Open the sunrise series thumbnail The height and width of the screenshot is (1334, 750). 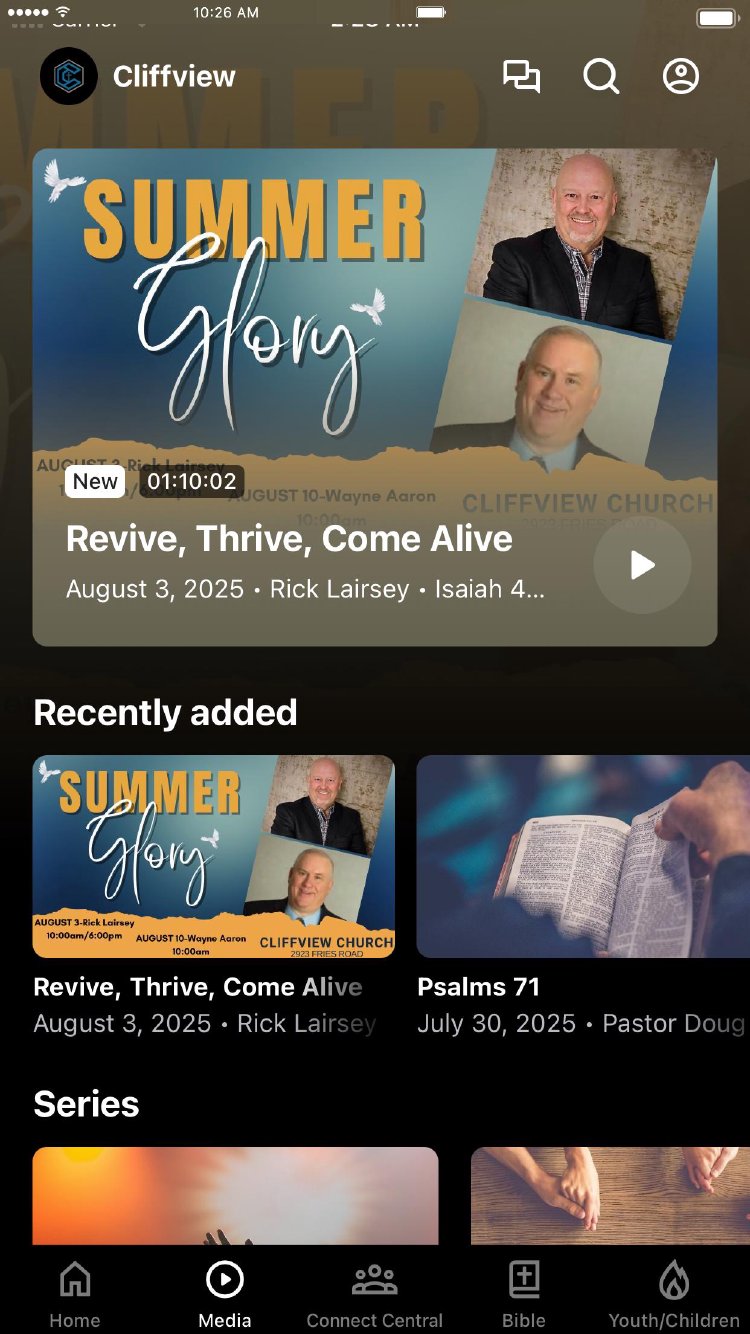pyautogui.click(x=236, y=1196)
